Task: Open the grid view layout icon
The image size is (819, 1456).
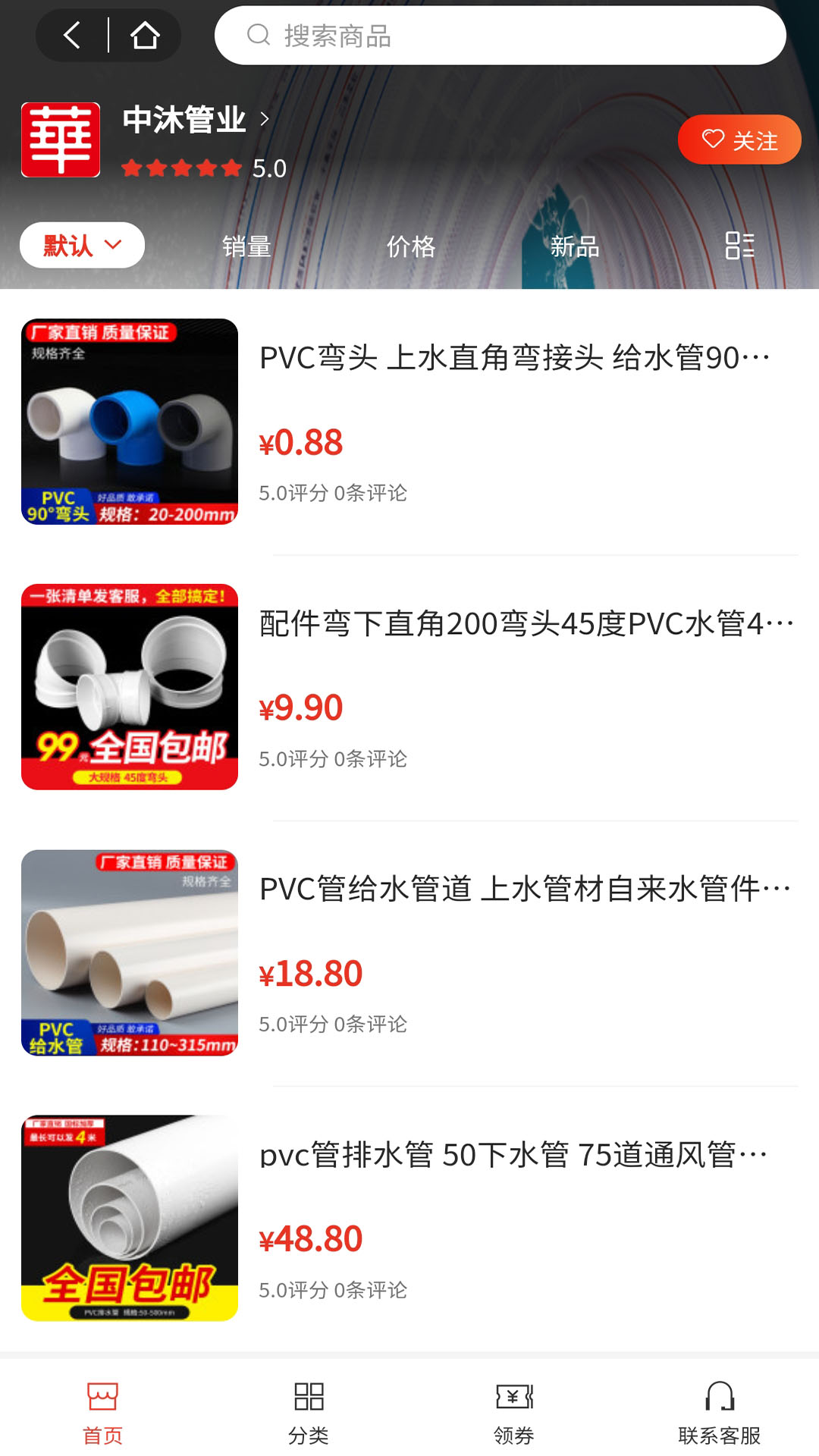Action: pyautogui.click(x=742, y=244)
